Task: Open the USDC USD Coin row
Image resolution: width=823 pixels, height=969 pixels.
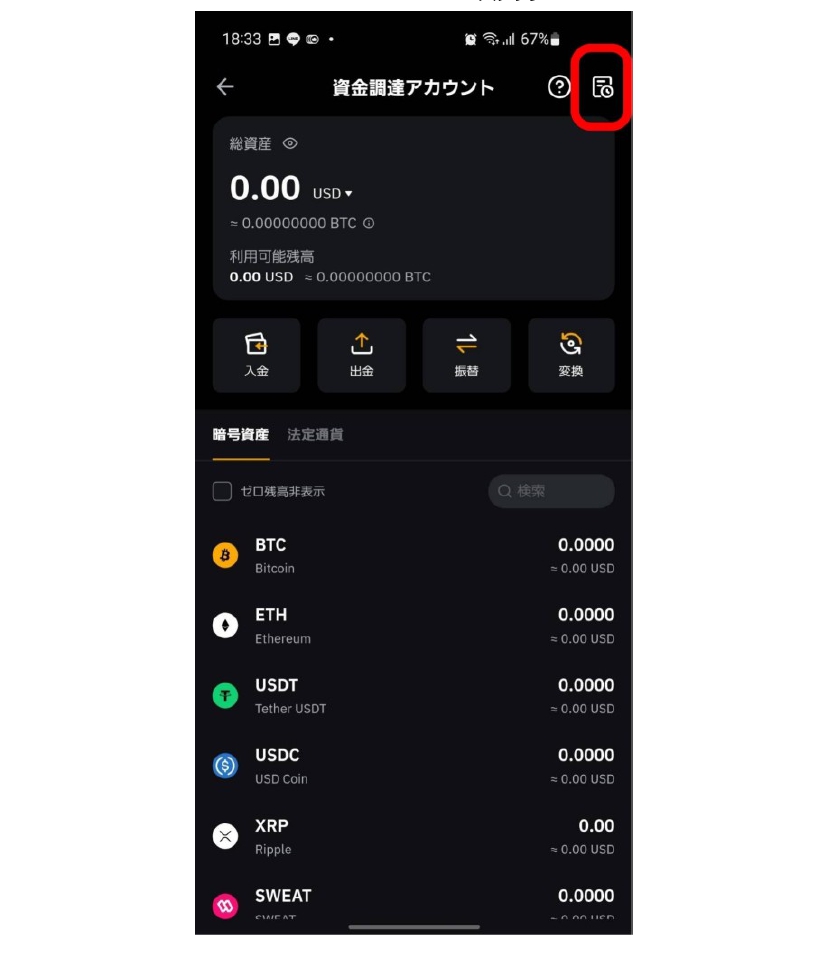Action: [x=413, y=766]
